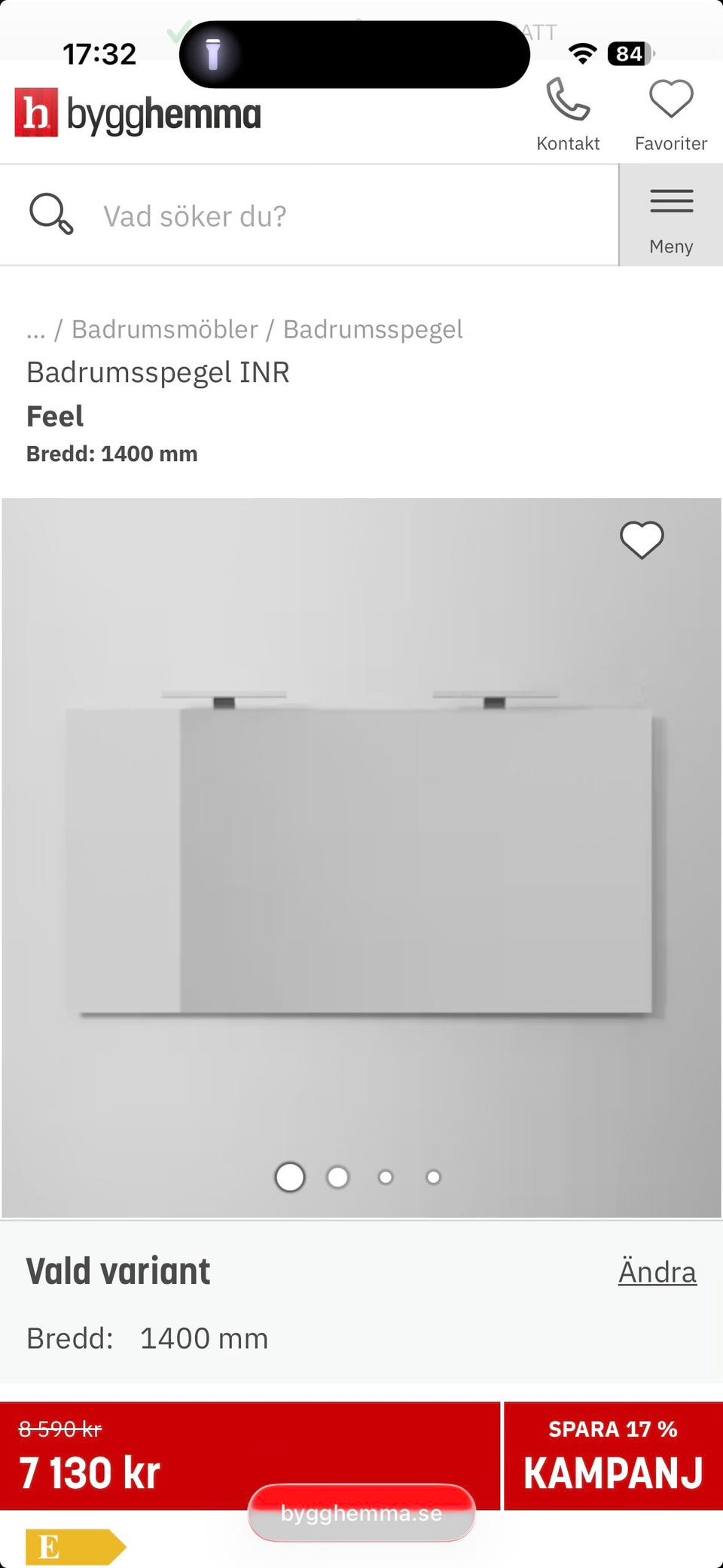Select the second carousel dot
The height and width of the screenshot is (1568, 723).
pos(338,1176)
